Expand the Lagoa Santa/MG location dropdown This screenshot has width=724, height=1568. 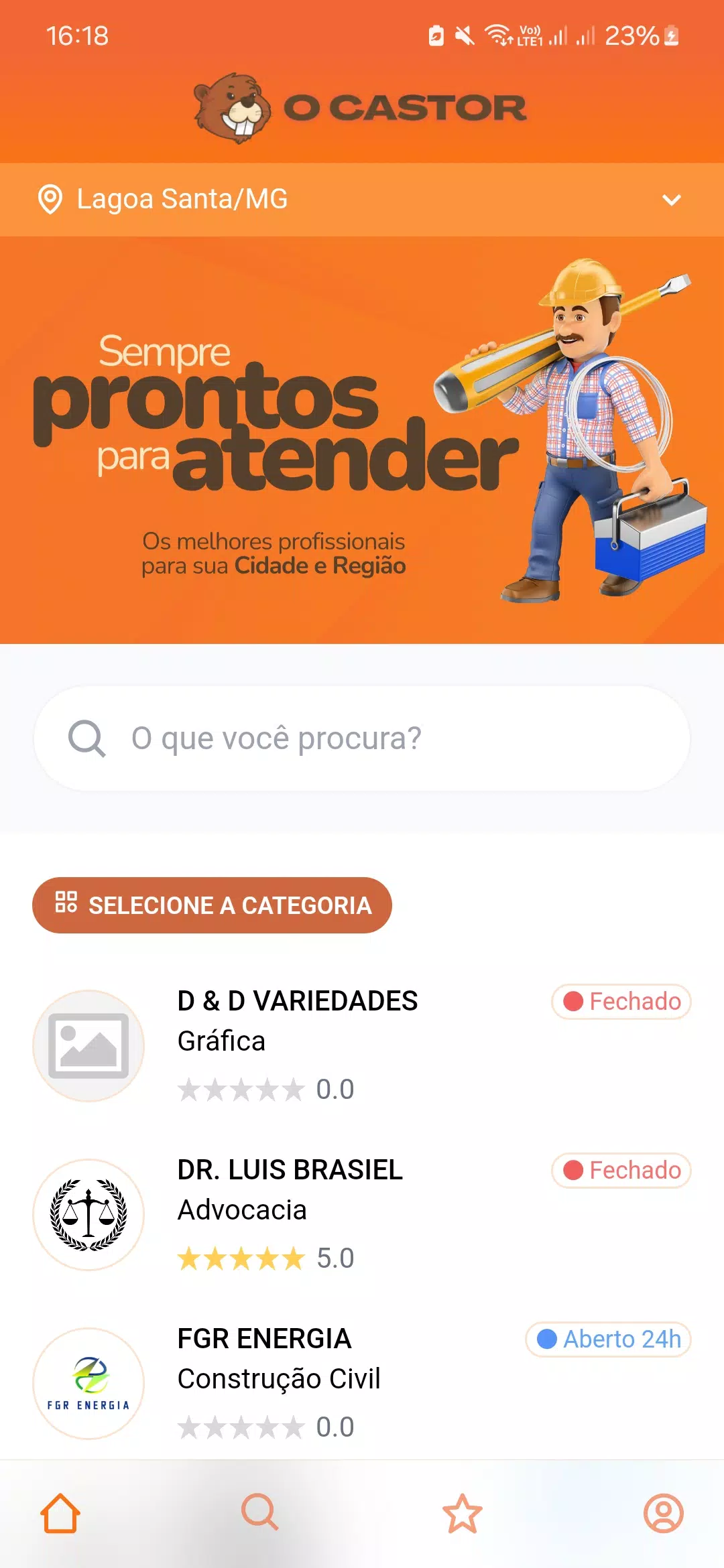click(362, 200)
